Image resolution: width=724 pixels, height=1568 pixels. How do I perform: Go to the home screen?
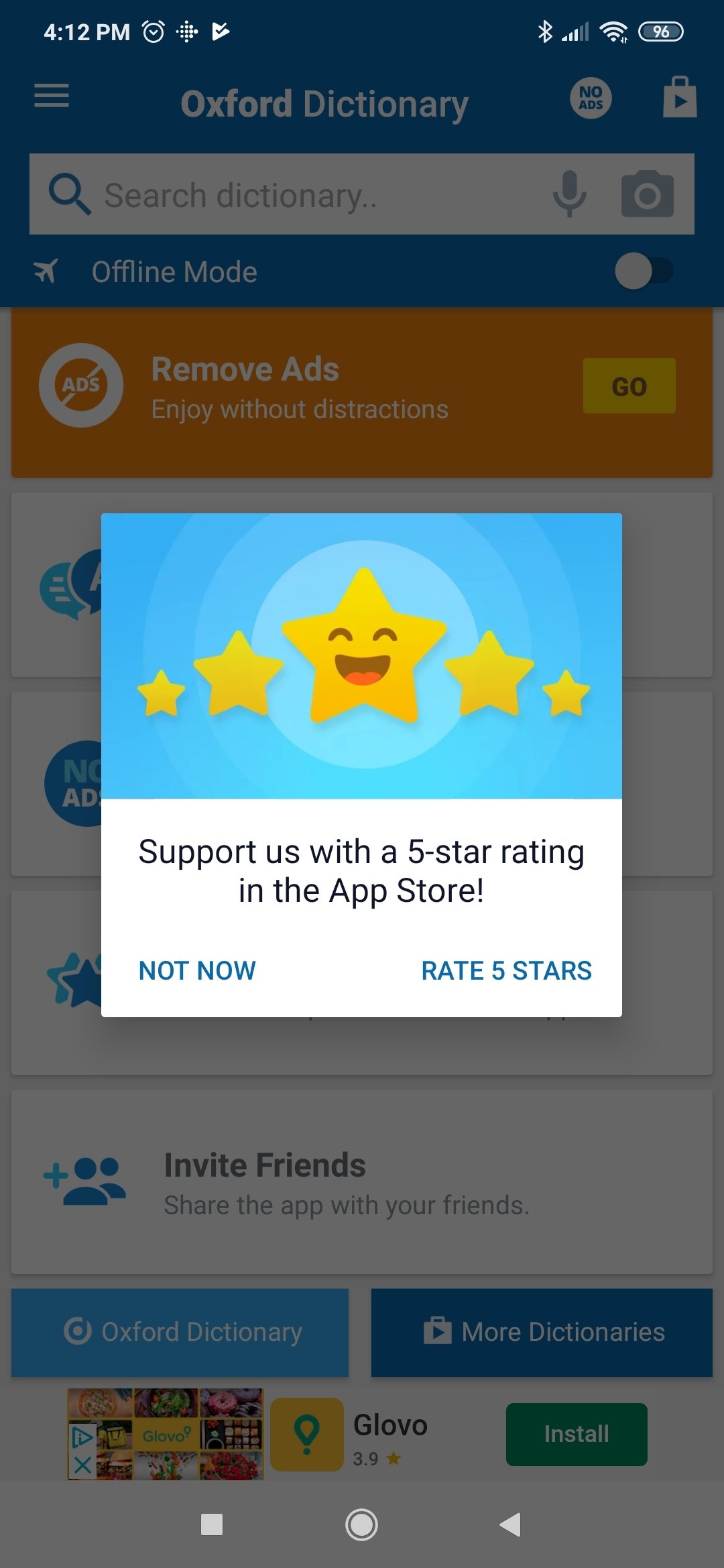361,1524
